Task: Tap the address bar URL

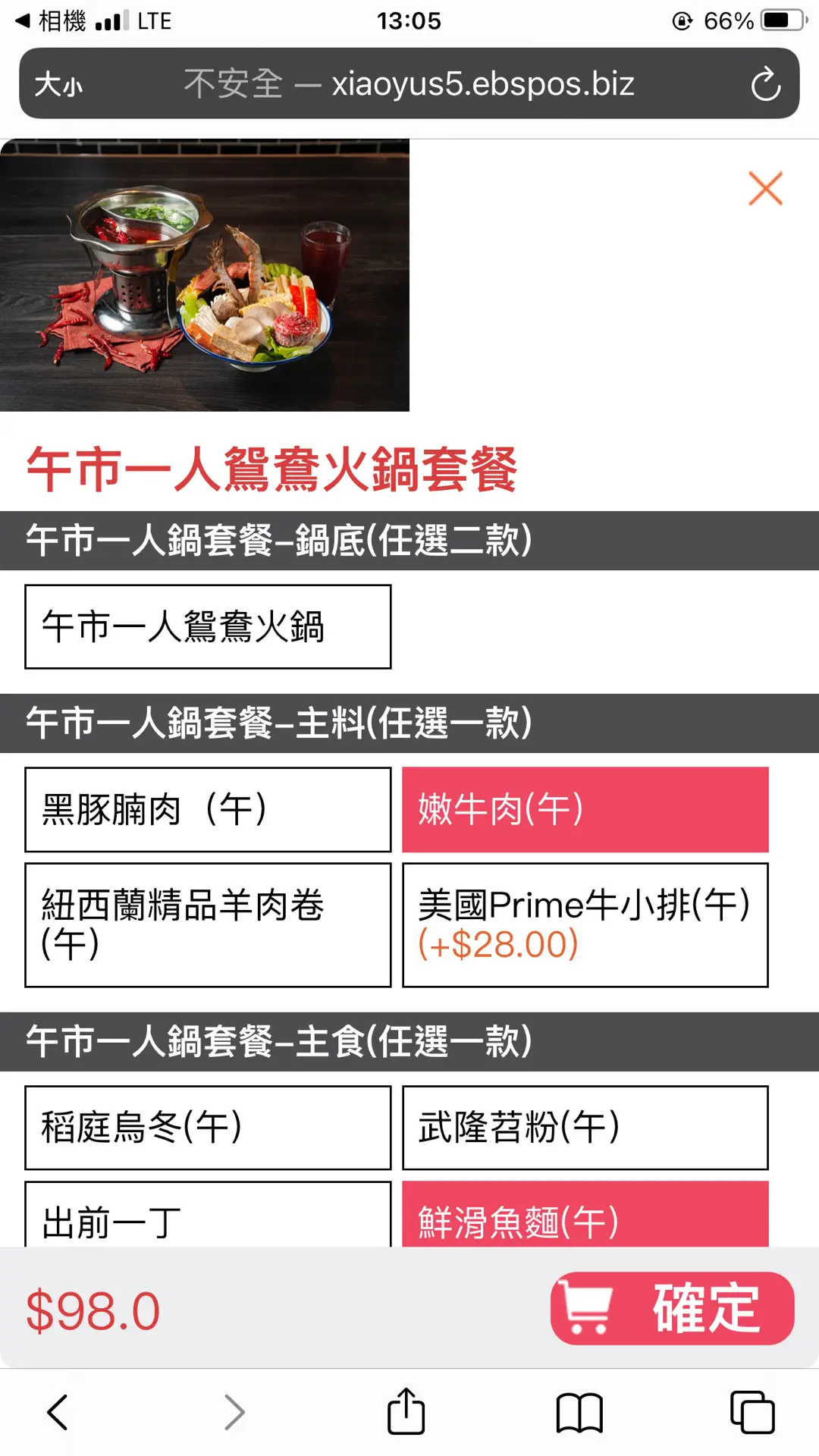Action: tap(409, 84)
